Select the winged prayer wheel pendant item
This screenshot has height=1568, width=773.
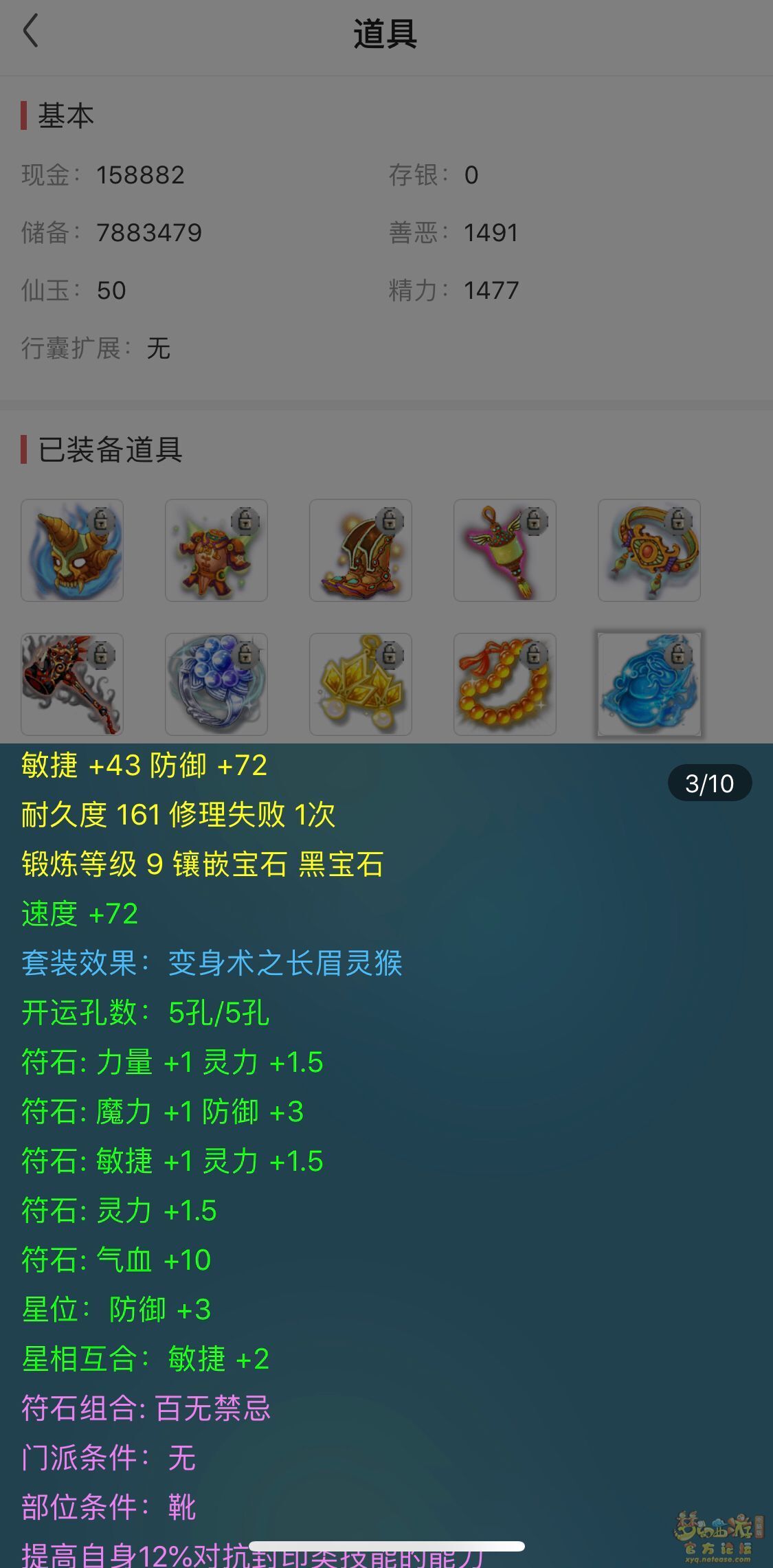[x=505, y=550]
